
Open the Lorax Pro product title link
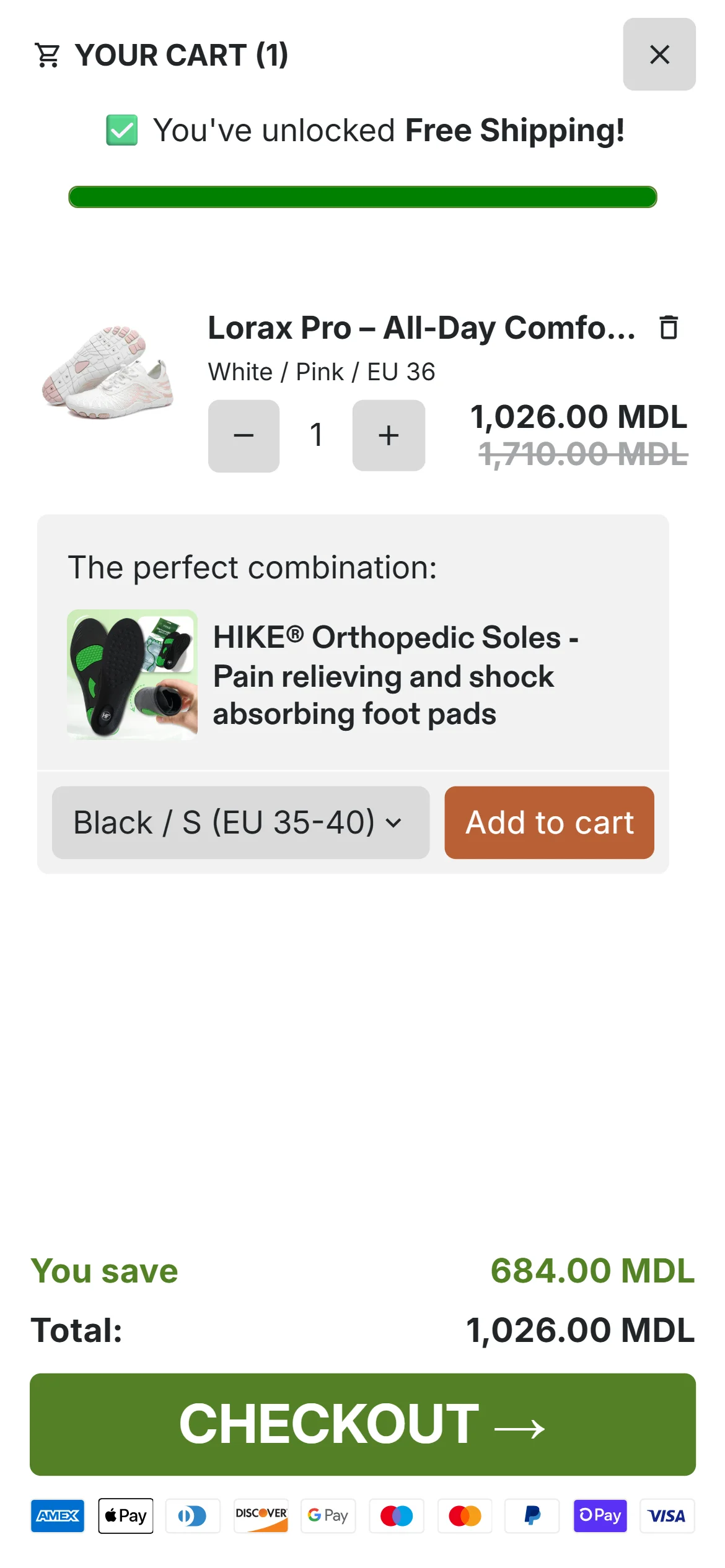coord(421,328)
